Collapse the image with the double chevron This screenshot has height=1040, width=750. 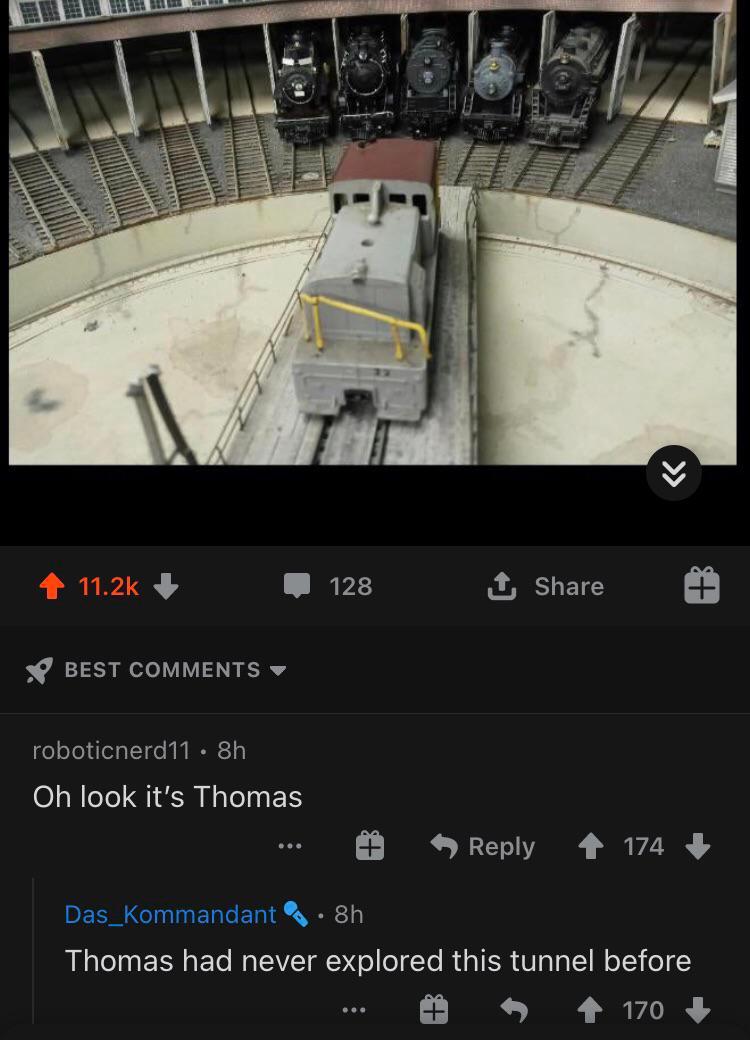674,472
